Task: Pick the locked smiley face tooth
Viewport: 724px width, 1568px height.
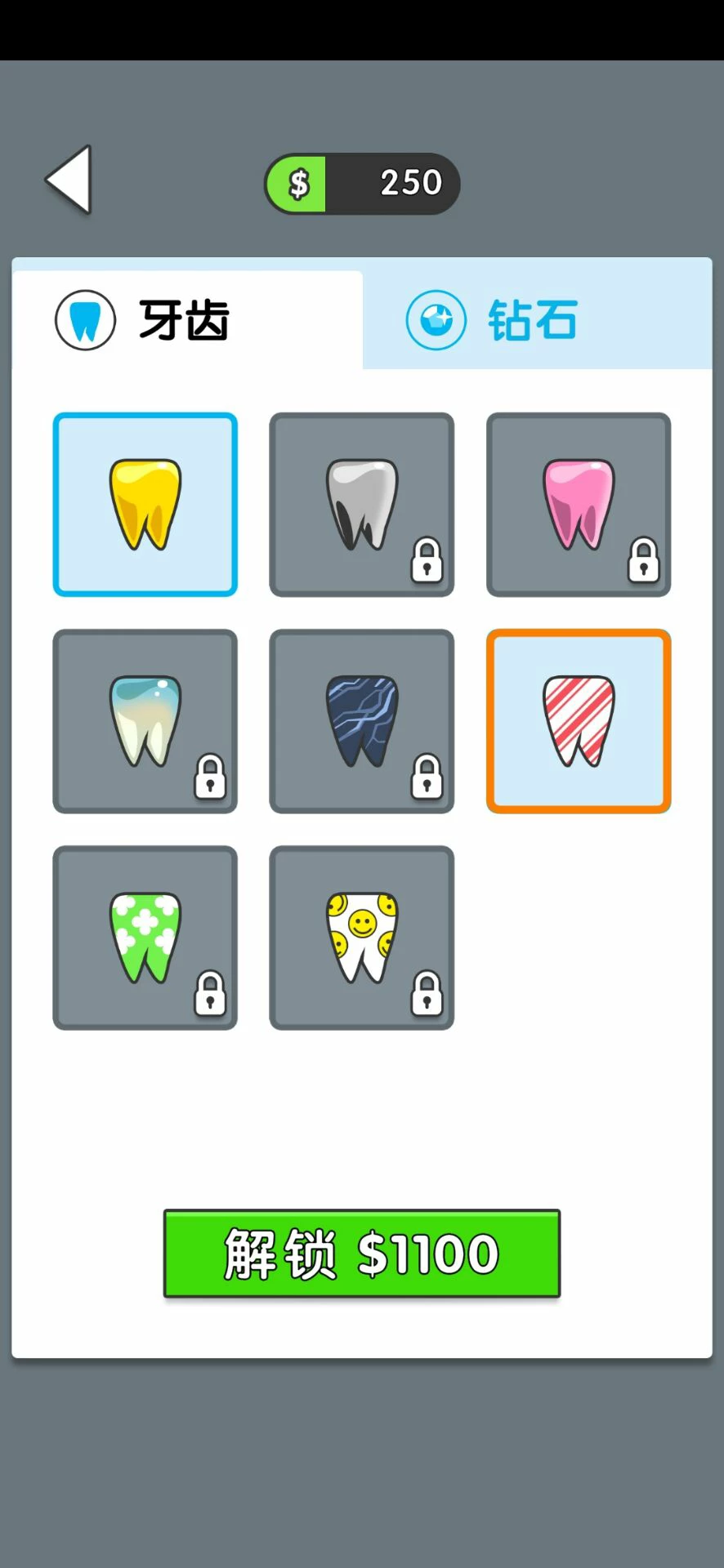Action: [361, 938]
